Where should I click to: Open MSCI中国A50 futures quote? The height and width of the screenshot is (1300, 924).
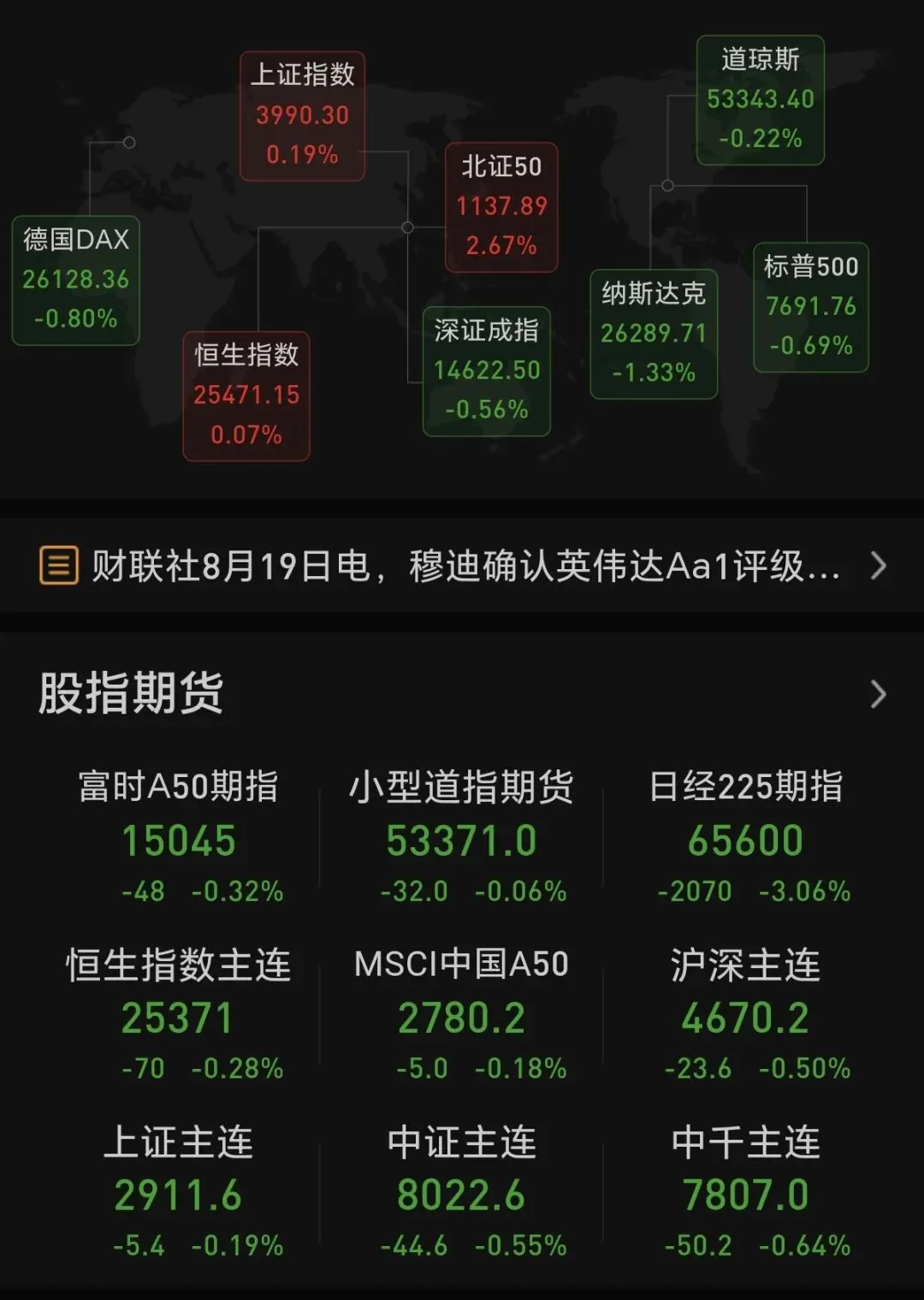click(x=462, y=1014)
